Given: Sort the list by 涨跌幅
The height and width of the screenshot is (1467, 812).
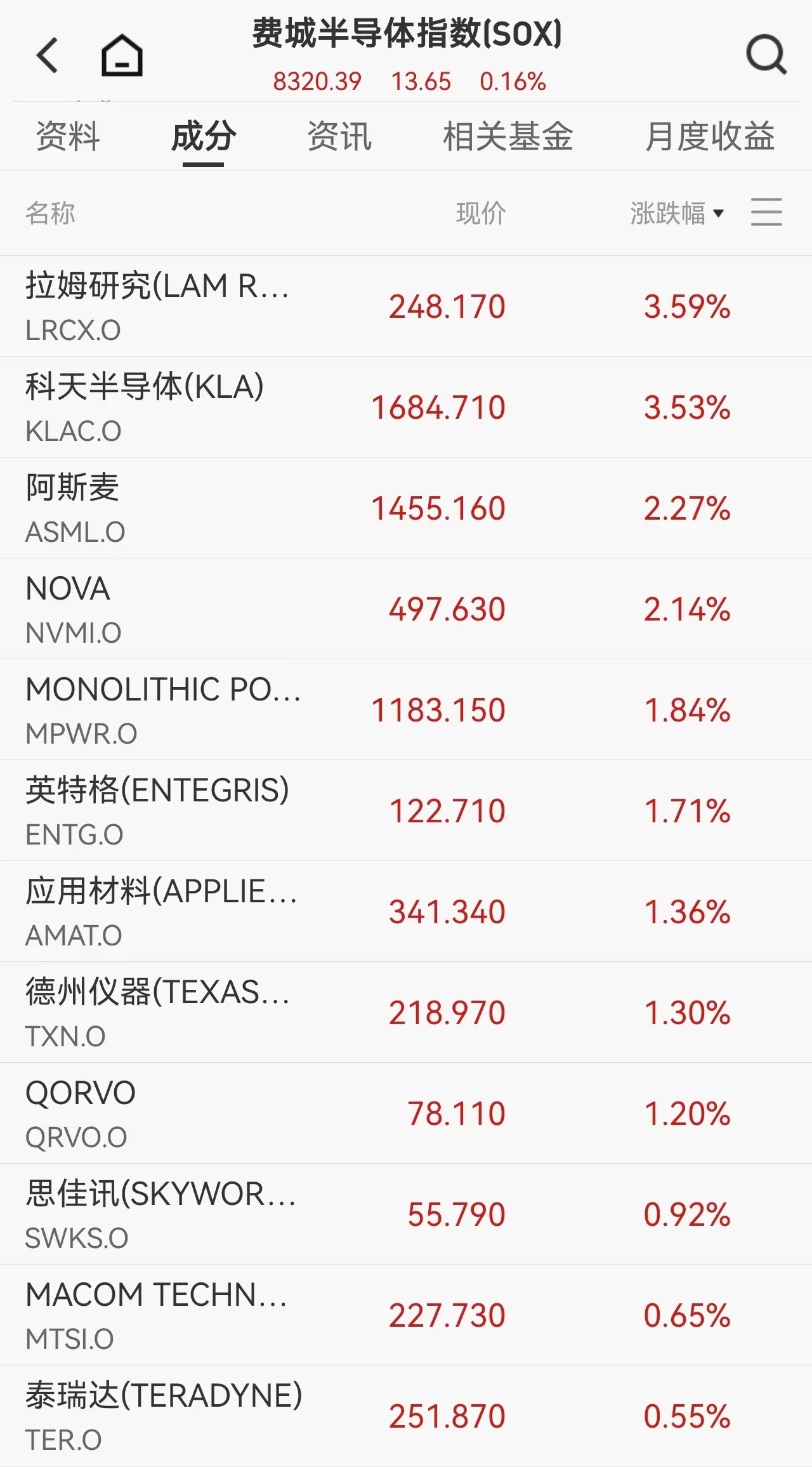Looking at the screenshot, I should point(676,213).
